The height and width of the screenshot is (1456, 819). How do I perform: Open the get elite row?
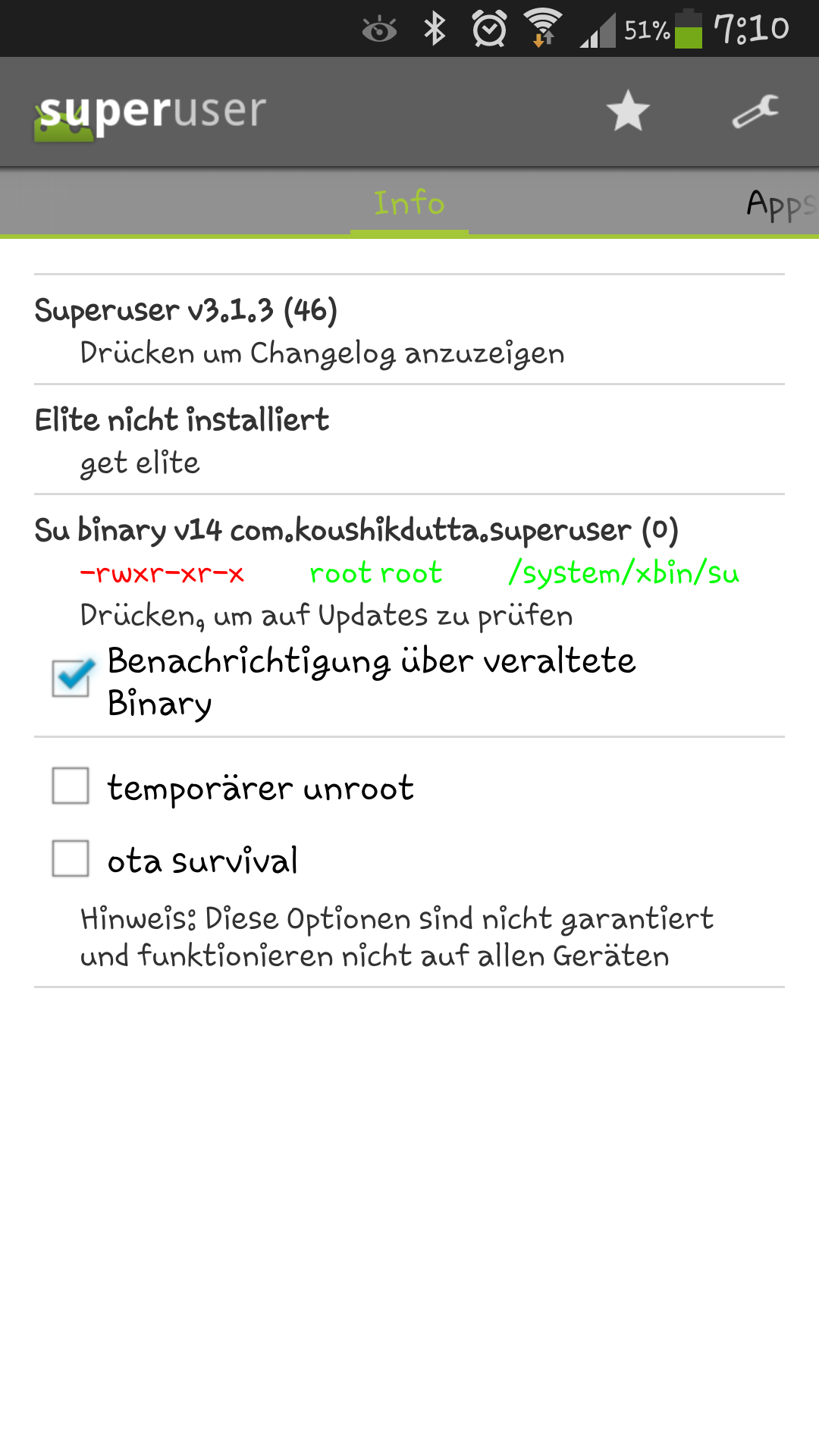pos(409,441)
